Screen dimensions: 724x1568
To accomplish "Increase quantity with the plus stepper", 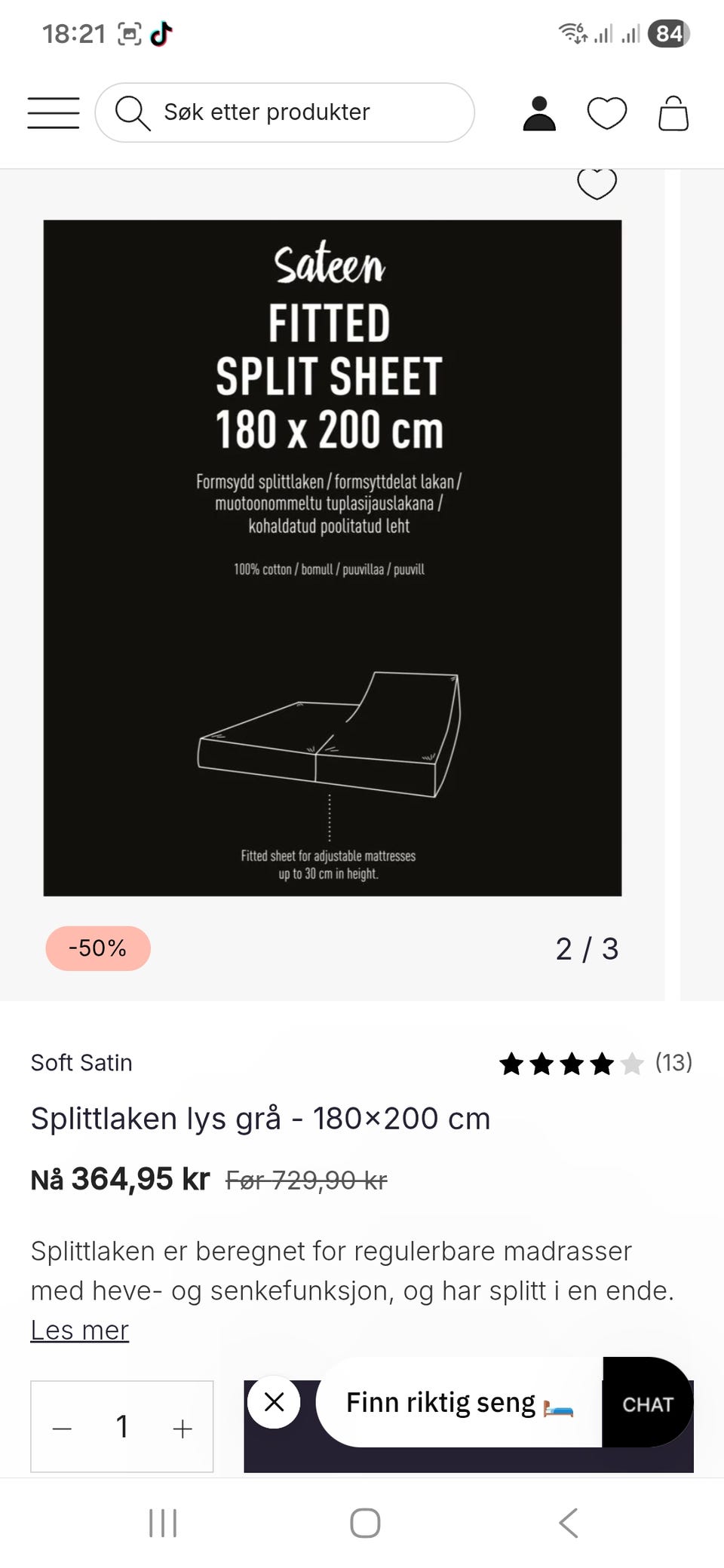I will pyautogui.click(x=182, y=1426).
